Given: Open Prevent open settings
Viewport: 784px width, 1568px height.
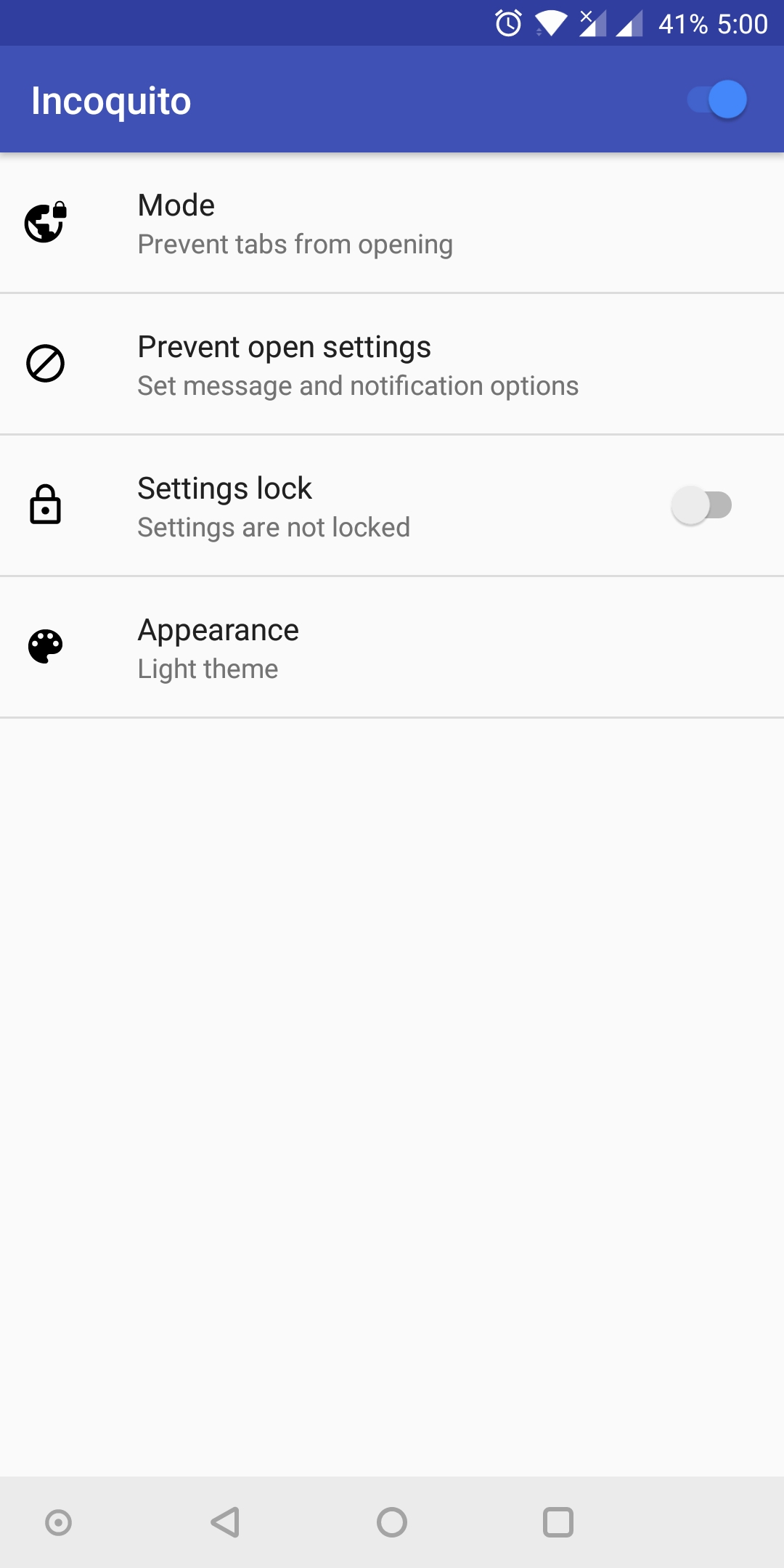Looking at the screenshot, I should point(392,364).
